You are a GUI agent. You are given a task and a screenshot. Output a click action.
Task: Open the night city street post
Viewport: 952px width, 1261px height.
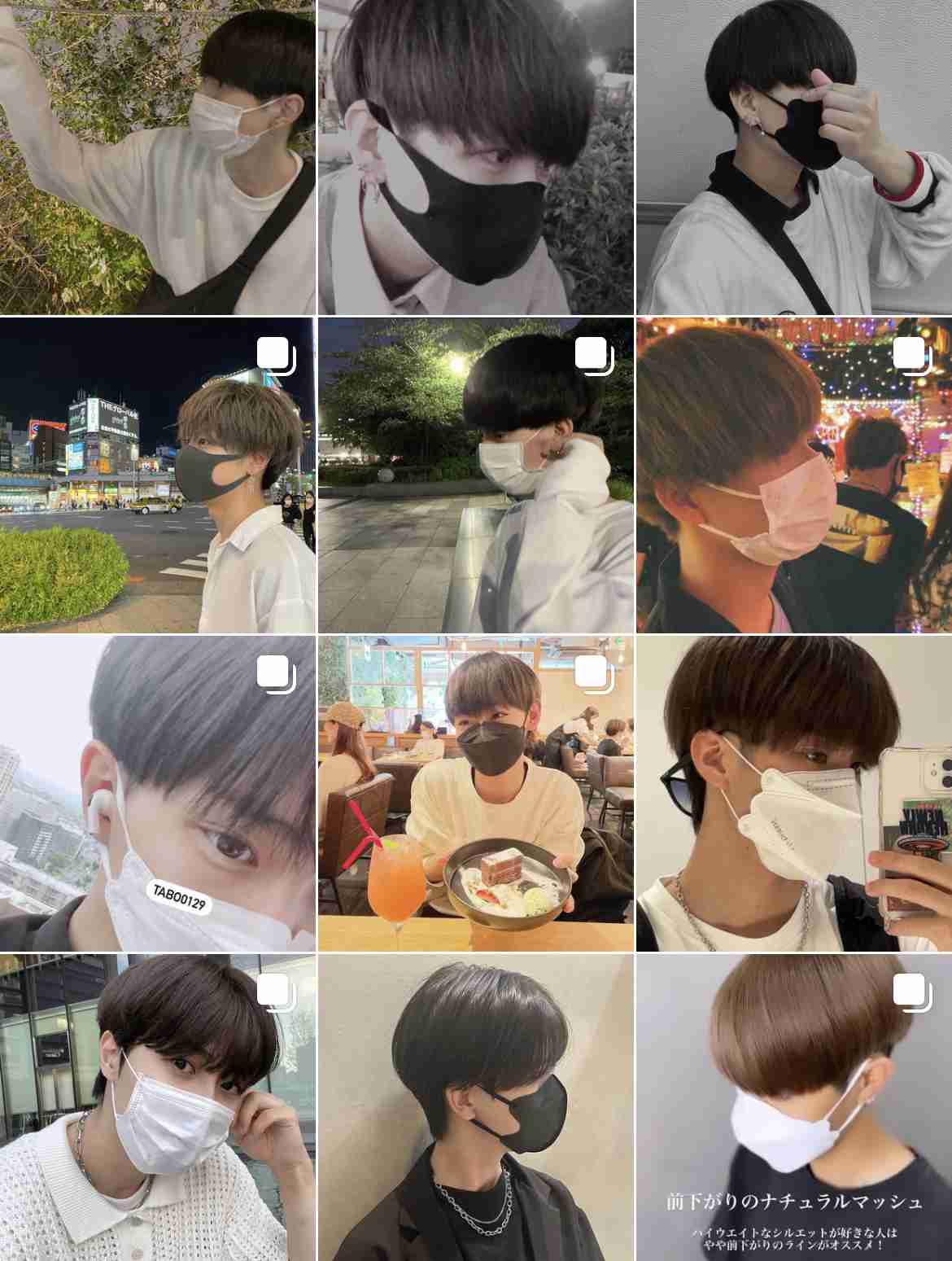[x=158, y=475]
